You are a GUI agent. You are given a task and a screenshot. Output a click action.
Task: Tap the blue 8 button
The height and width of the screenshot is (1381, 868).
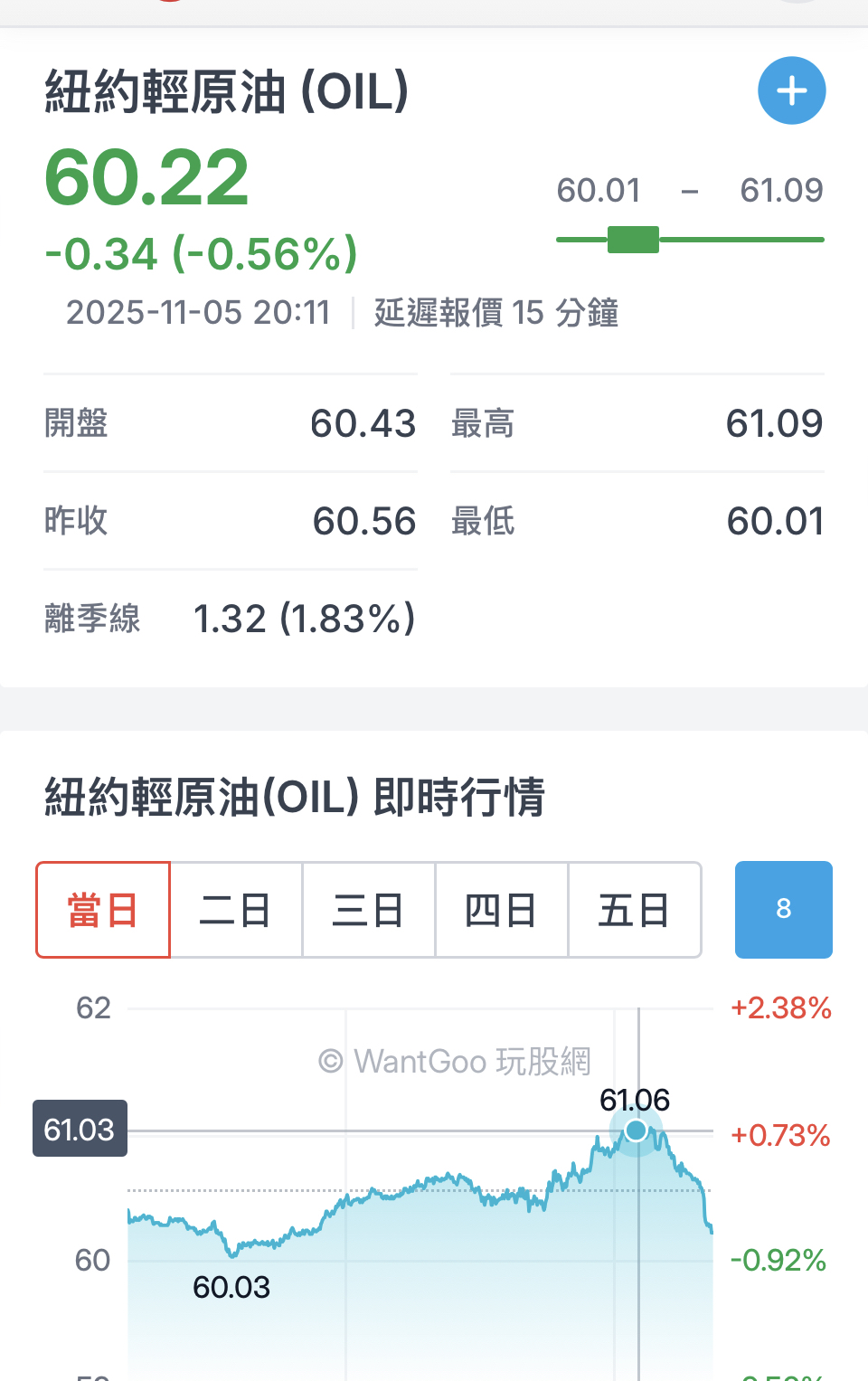click(x=783, y=909)
